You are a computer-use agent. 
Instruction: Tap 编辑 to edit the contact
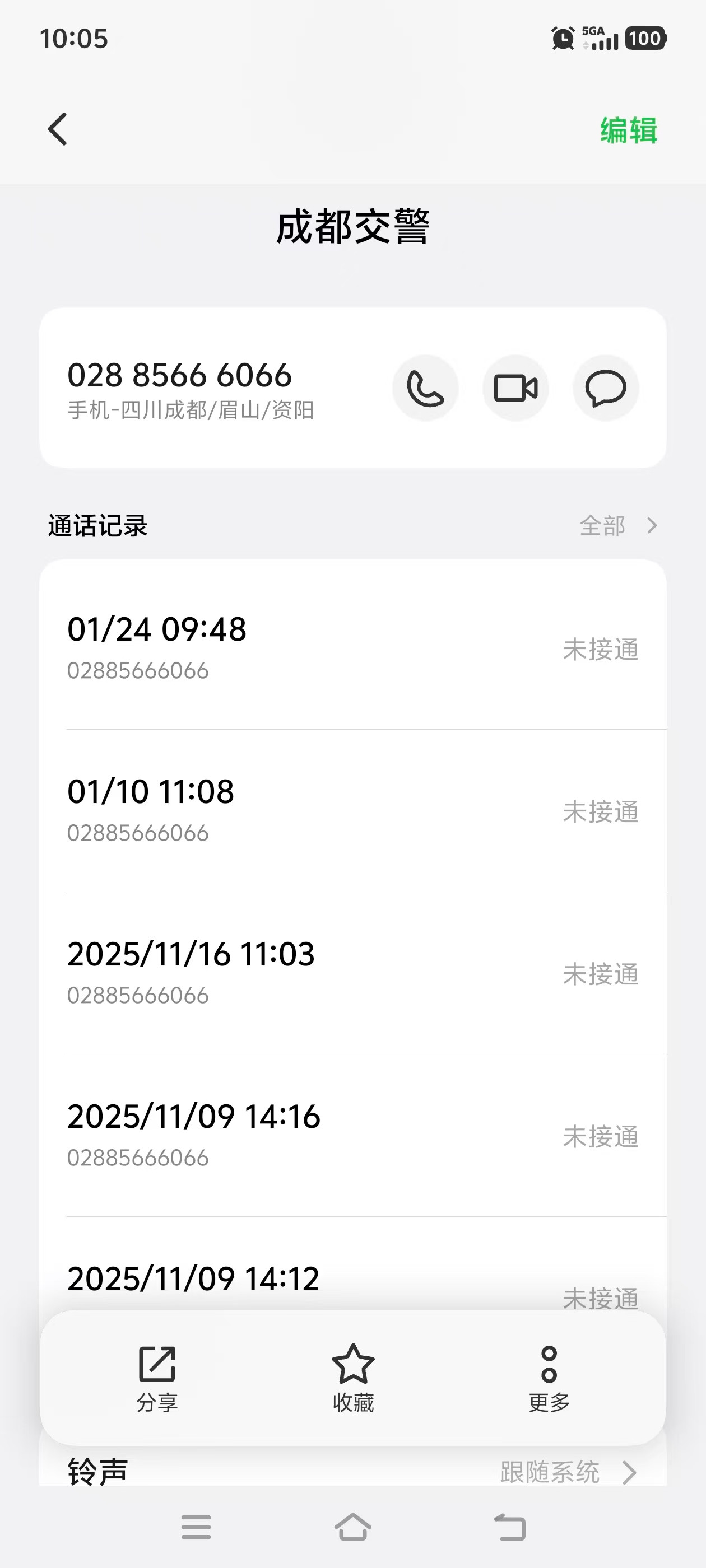coord(628,130)
